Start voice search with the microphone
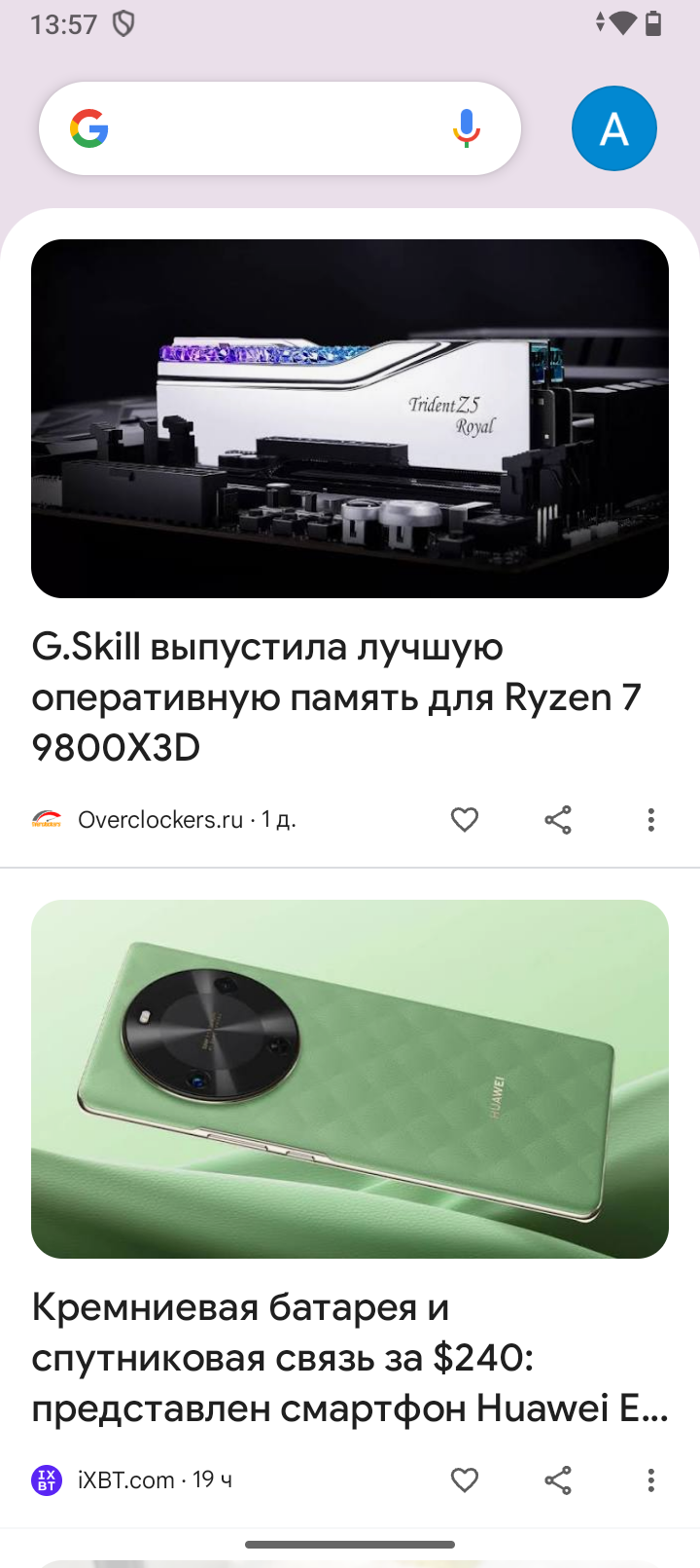 [x=467, y=128]
